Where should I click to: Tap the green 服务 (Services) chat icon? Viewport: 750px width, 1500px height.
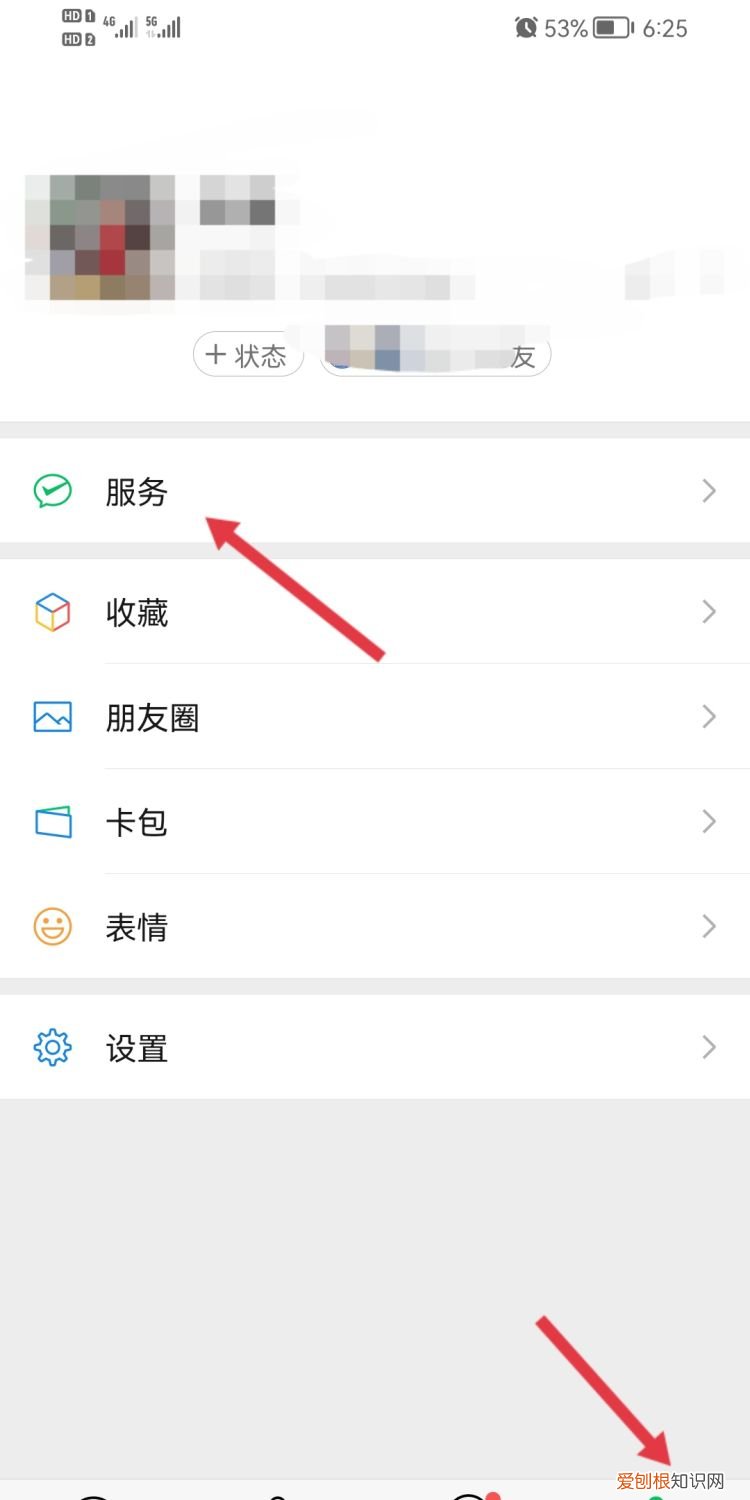click(x=52, y=491)
